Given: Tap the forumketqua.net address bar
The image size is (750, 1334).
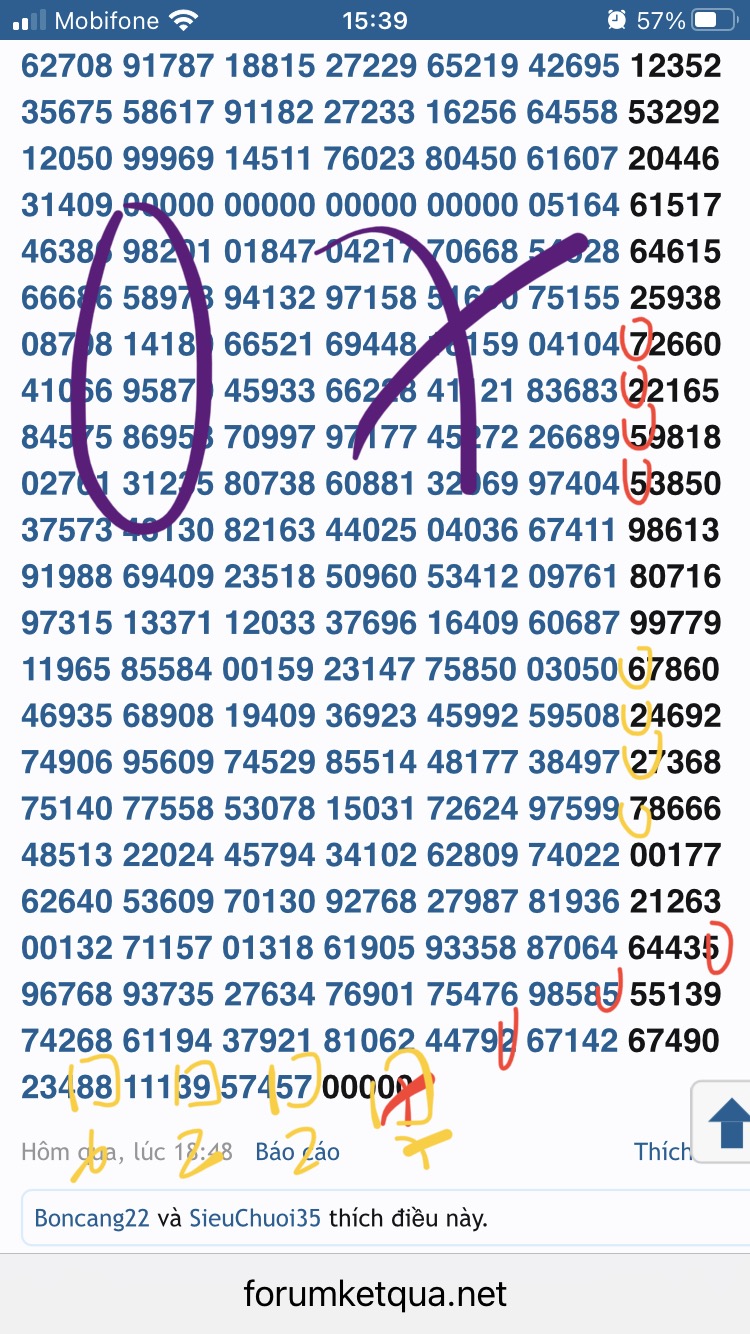Looking at the screenshot, I should pyautogui.click(x=375, y=1295).
